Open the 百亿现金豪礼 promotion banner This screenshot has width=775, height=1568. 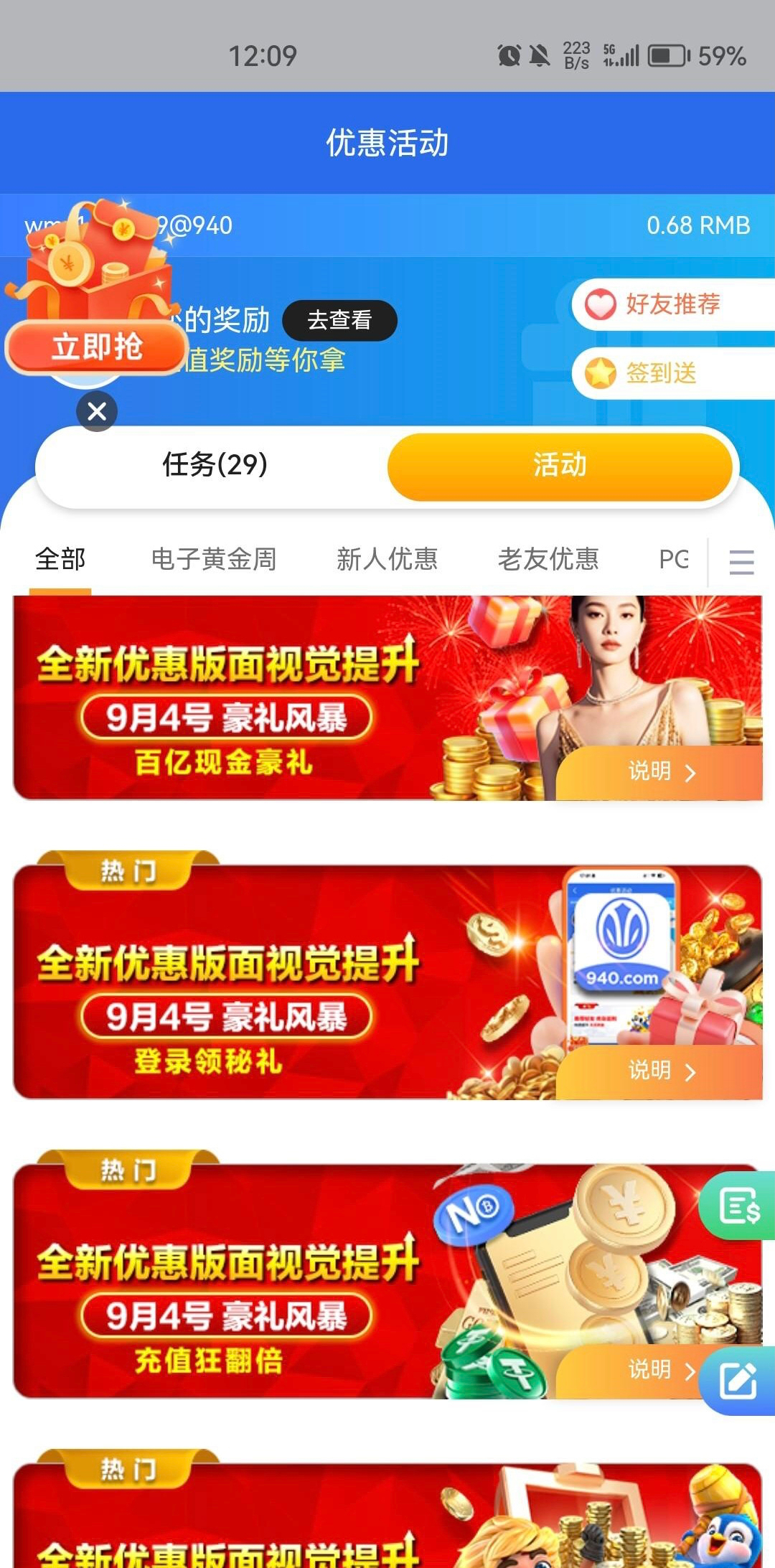pos(287,698)
